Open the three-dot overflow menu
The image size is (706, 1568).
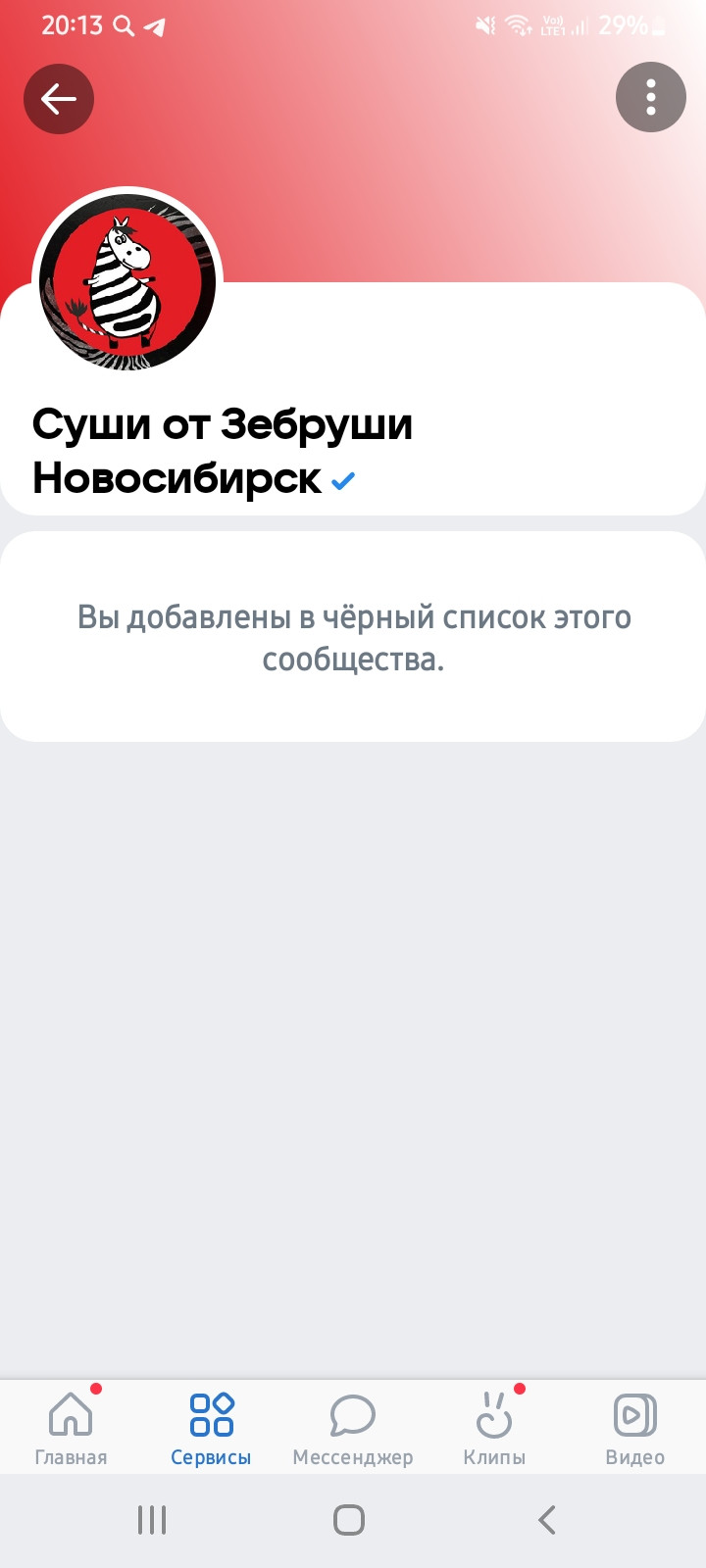[x=651, y=97]
